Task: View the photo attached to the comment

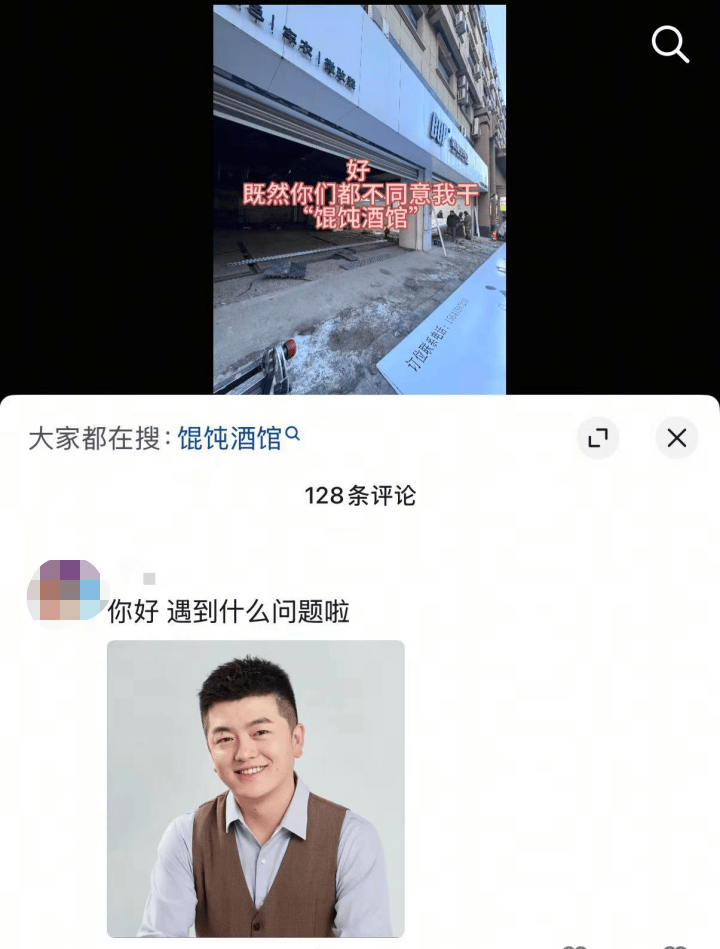Action: point(256,788)
